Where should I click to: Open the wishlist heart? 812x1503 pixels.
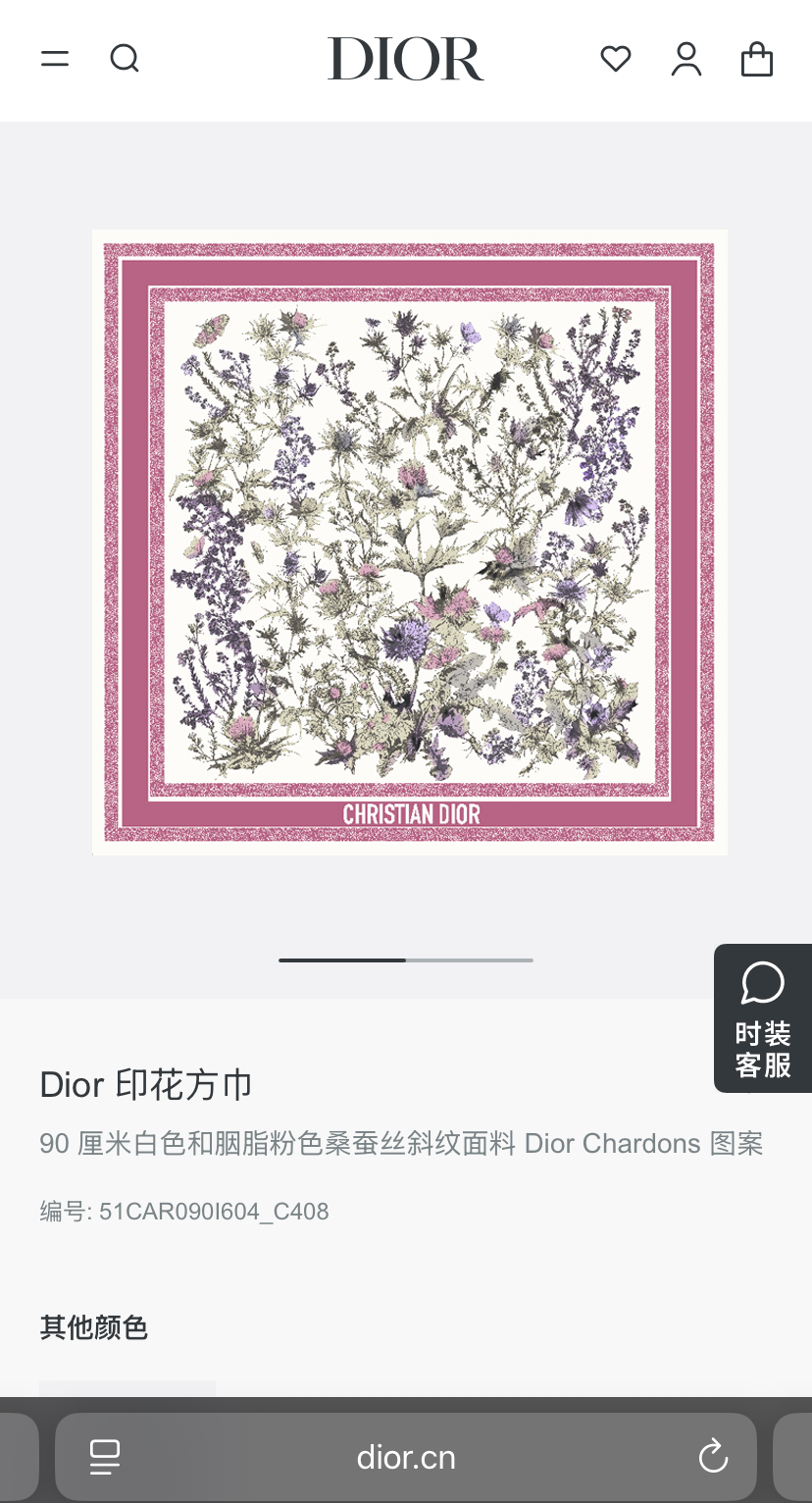tap(616, 59)
